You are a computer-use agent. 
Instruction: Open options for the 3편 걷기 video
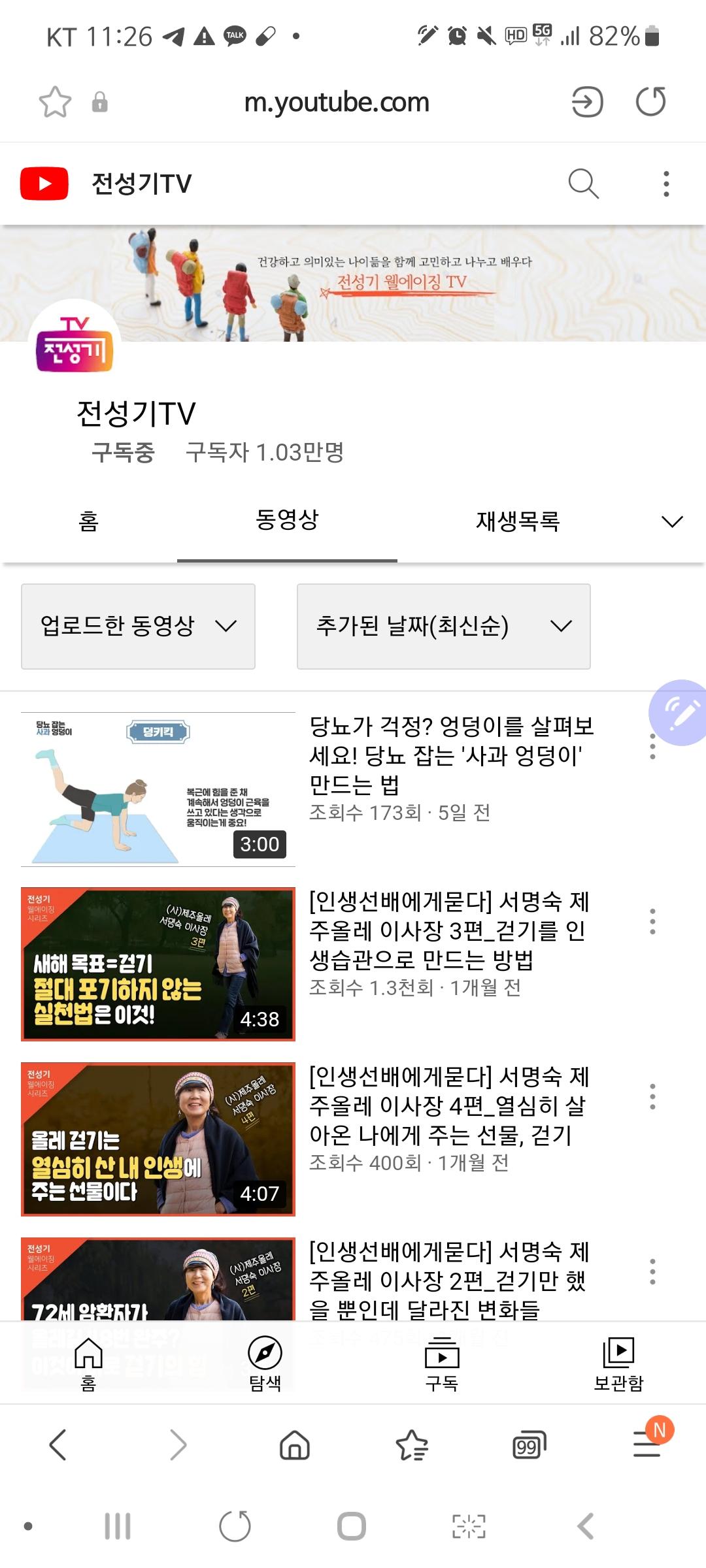652,921
